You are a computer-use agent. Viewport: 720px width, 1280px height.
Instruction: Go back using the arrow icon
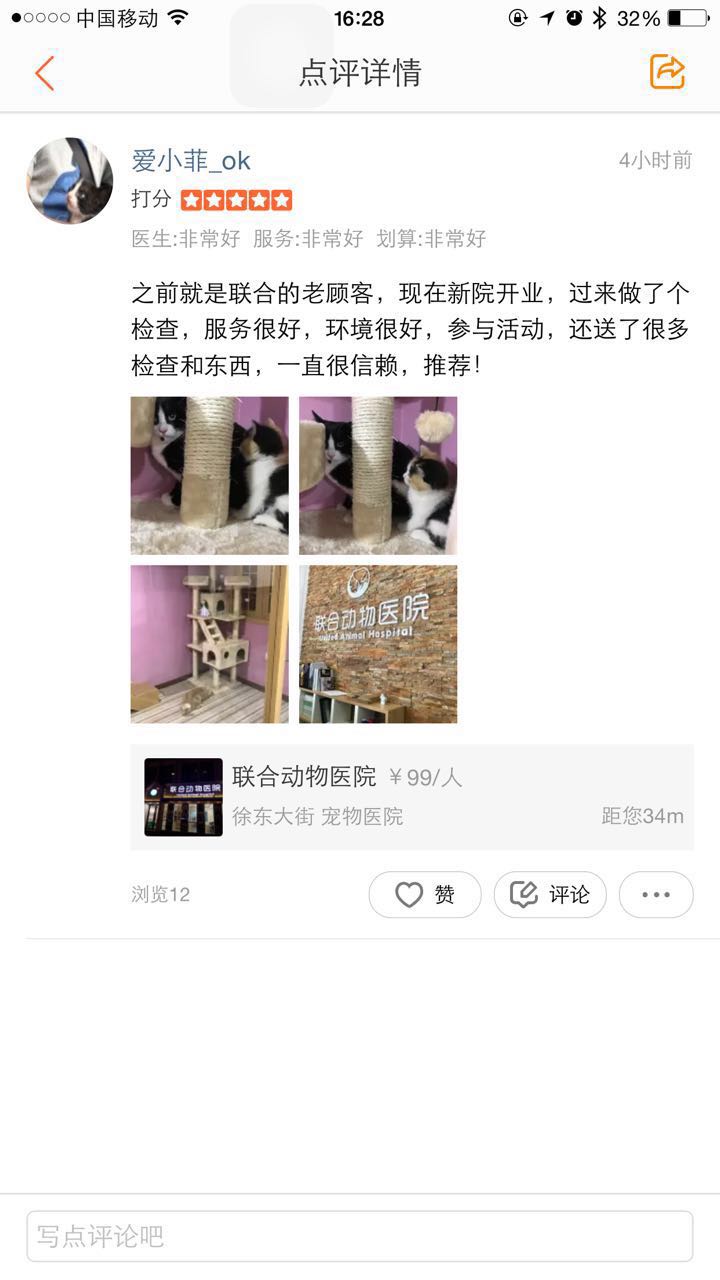pos(44,73)
